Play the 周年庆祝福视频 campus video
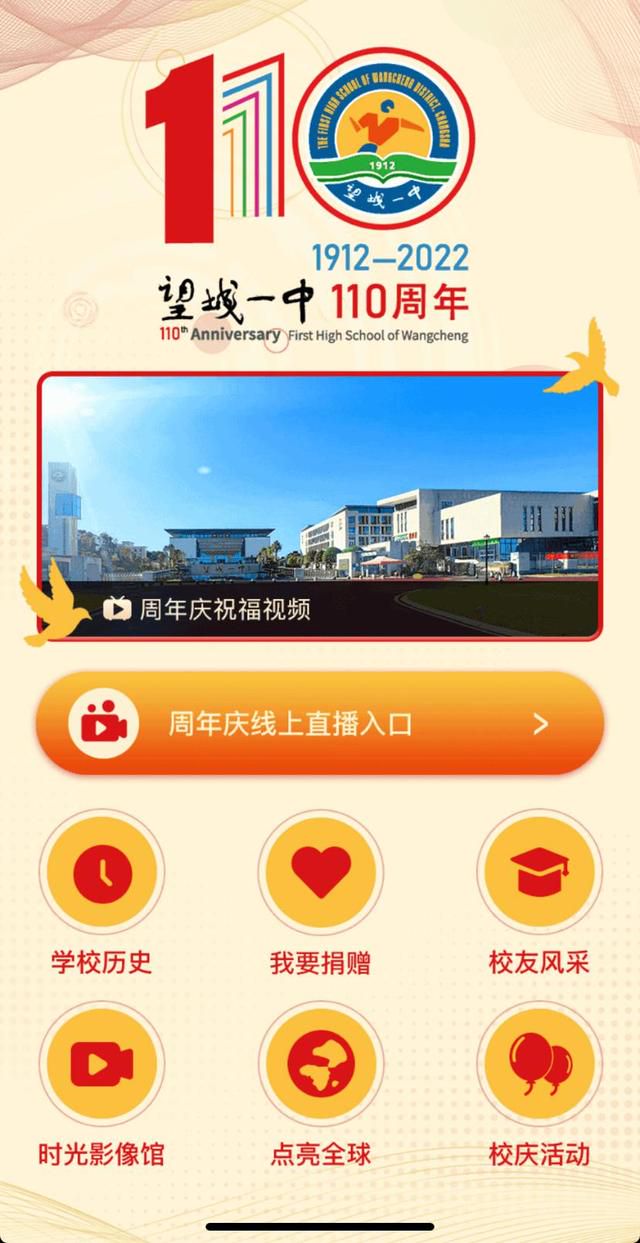The width and height of the screenshot is (640, 1243). pyautogui.click(x=320, y=506)
